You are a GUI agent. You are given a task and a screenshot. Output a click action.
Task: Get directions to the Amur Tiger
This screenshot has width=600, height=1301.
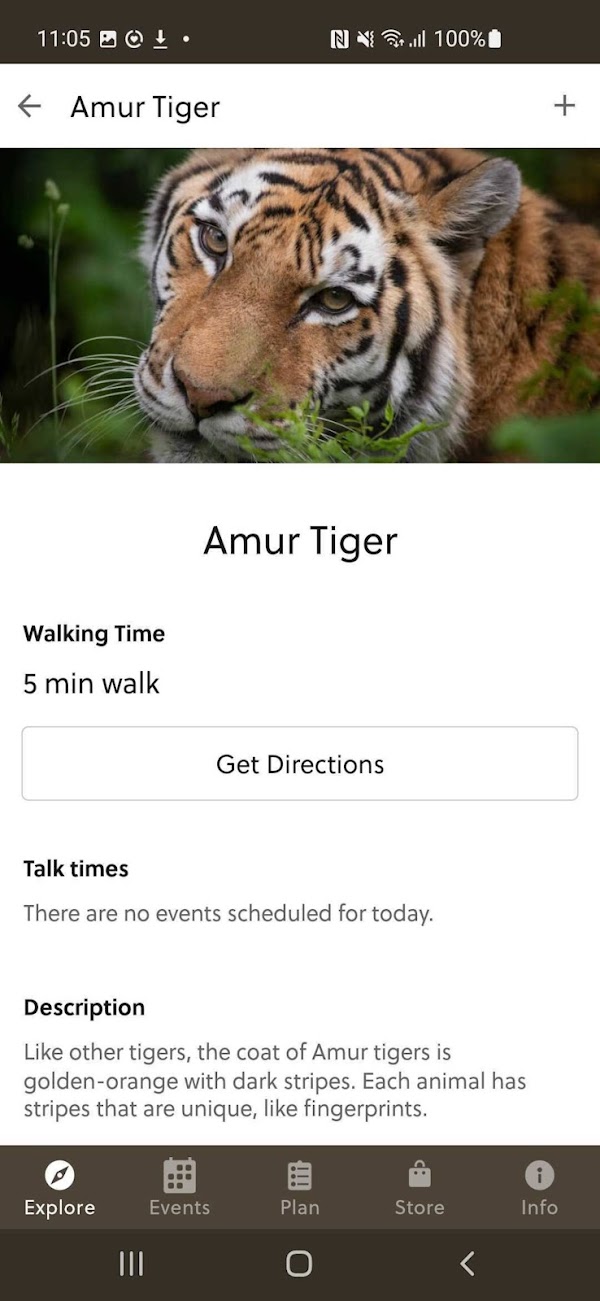pyautogui.click(x=300, y=764)
